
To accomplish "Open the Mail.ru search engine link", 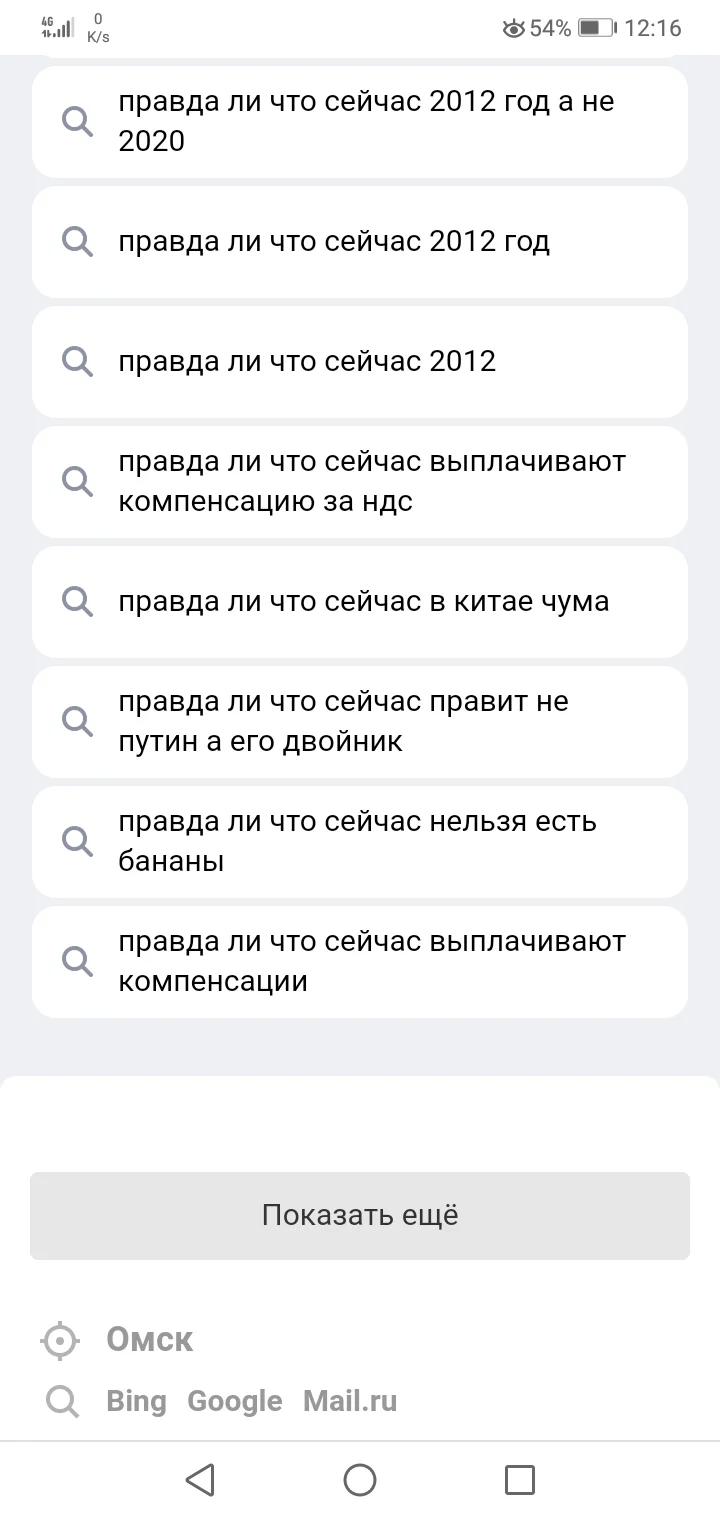I will pyautogui.click(x=350, y=1401).
